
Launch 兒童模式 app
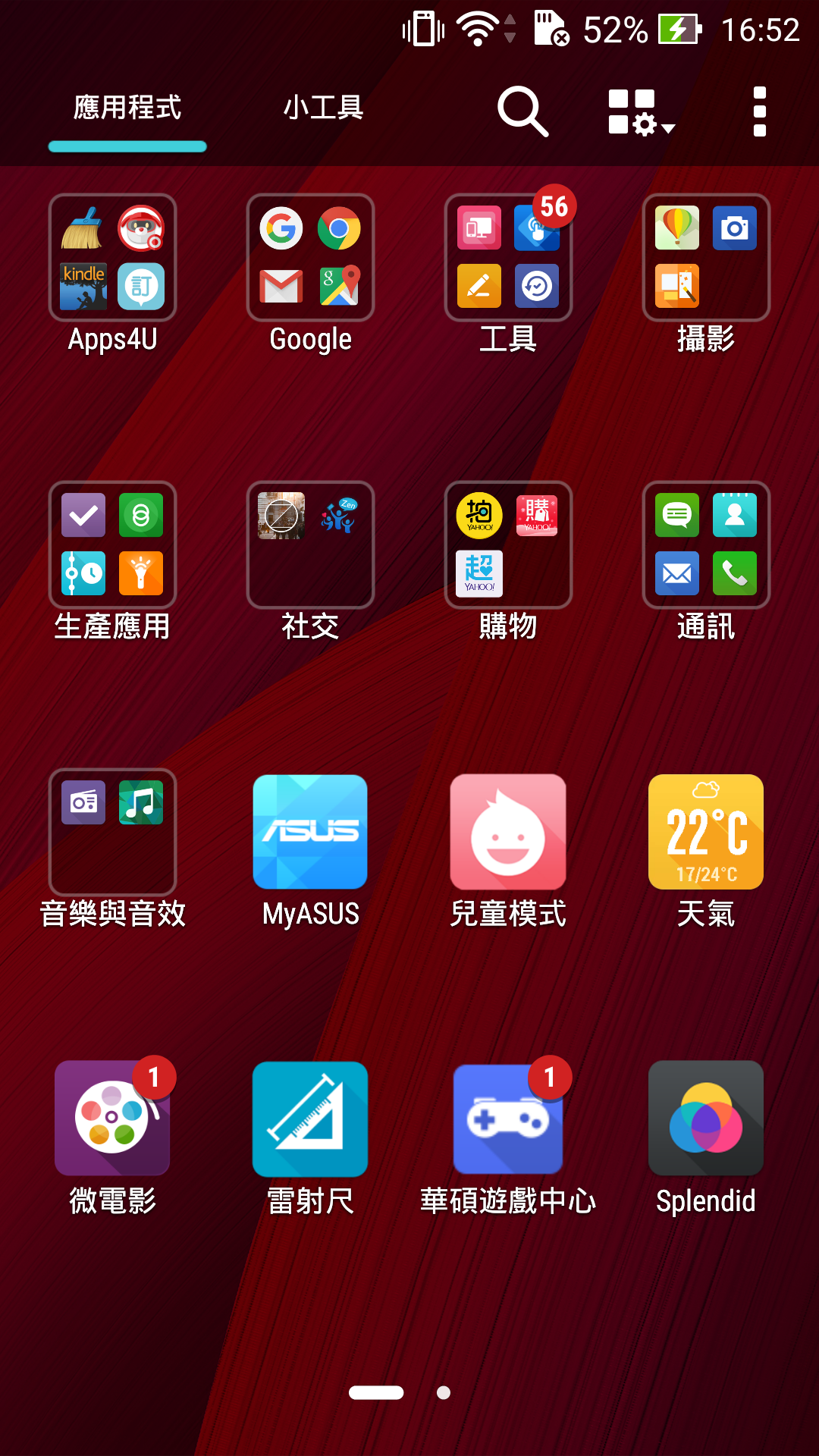click(508, 832)
